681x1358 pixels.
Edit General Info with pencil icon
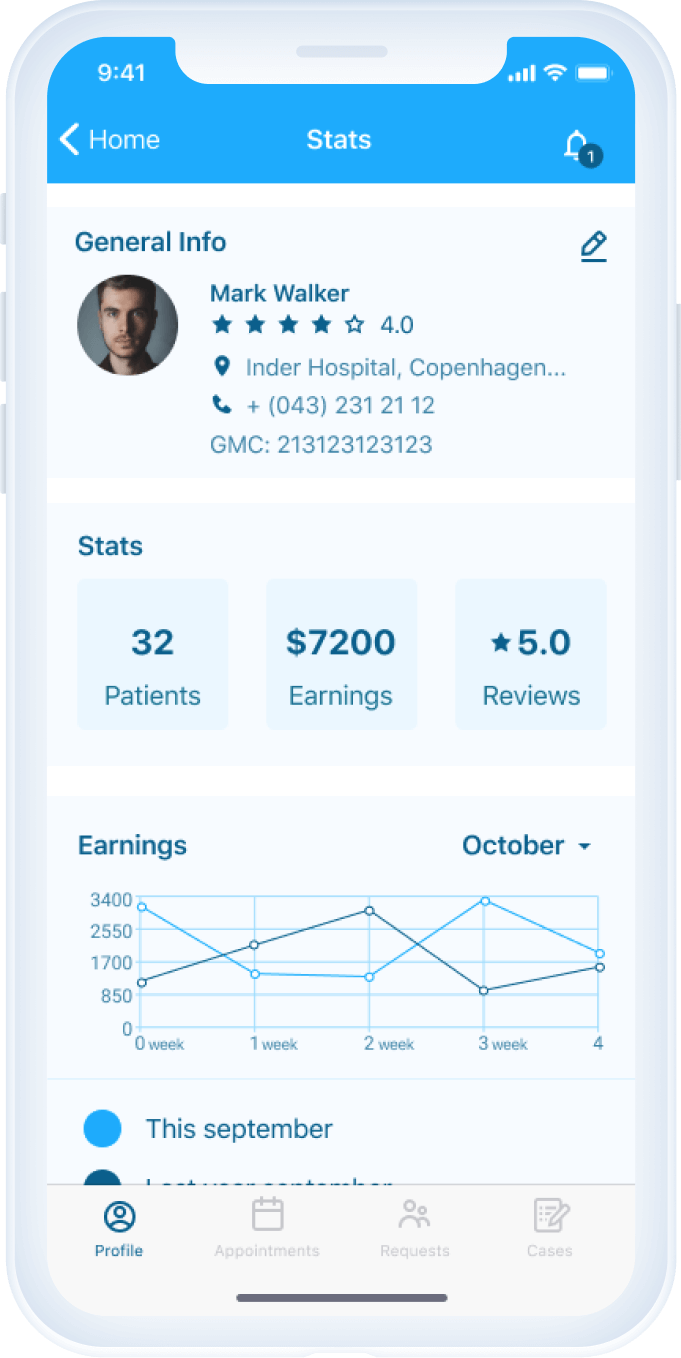[594, 246]
